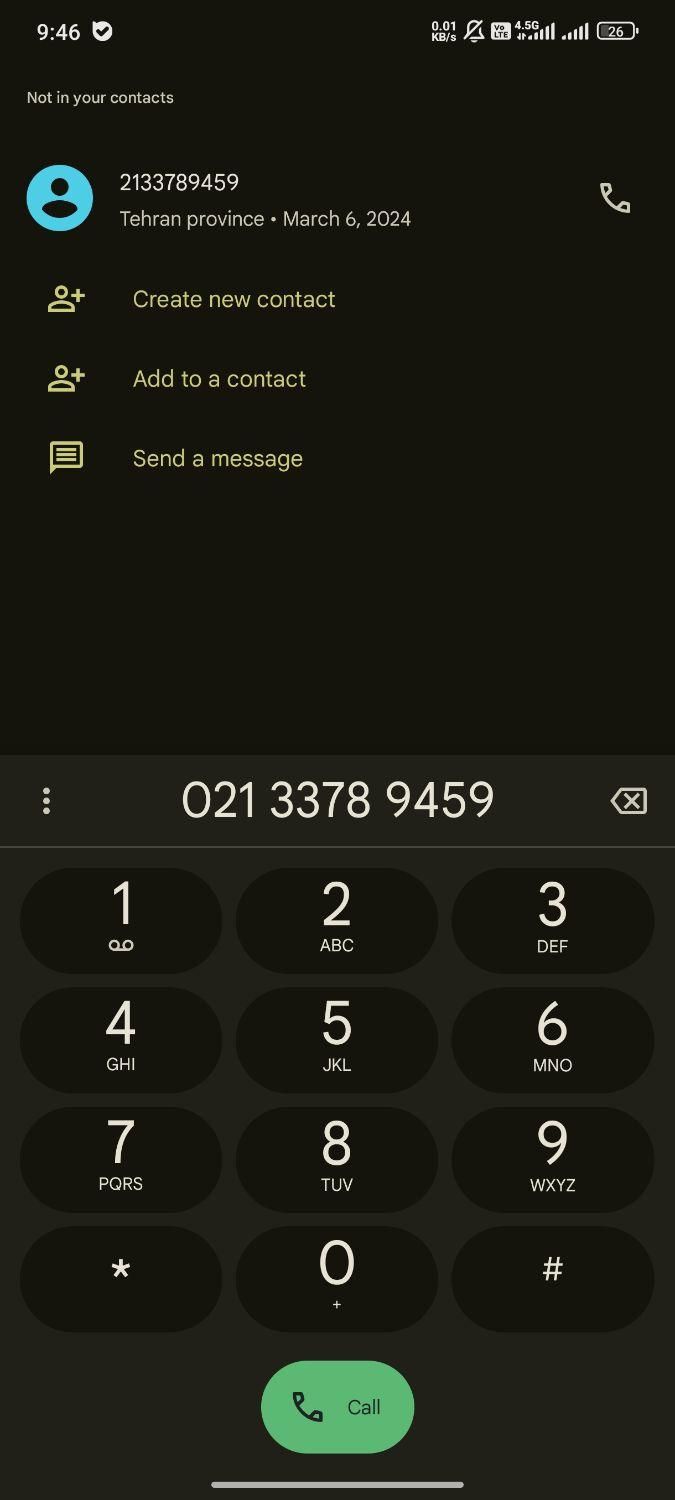Dial digit 4 GHI
The width and height of the screenshot is (675, 1500).
(x=121, y=1039)
